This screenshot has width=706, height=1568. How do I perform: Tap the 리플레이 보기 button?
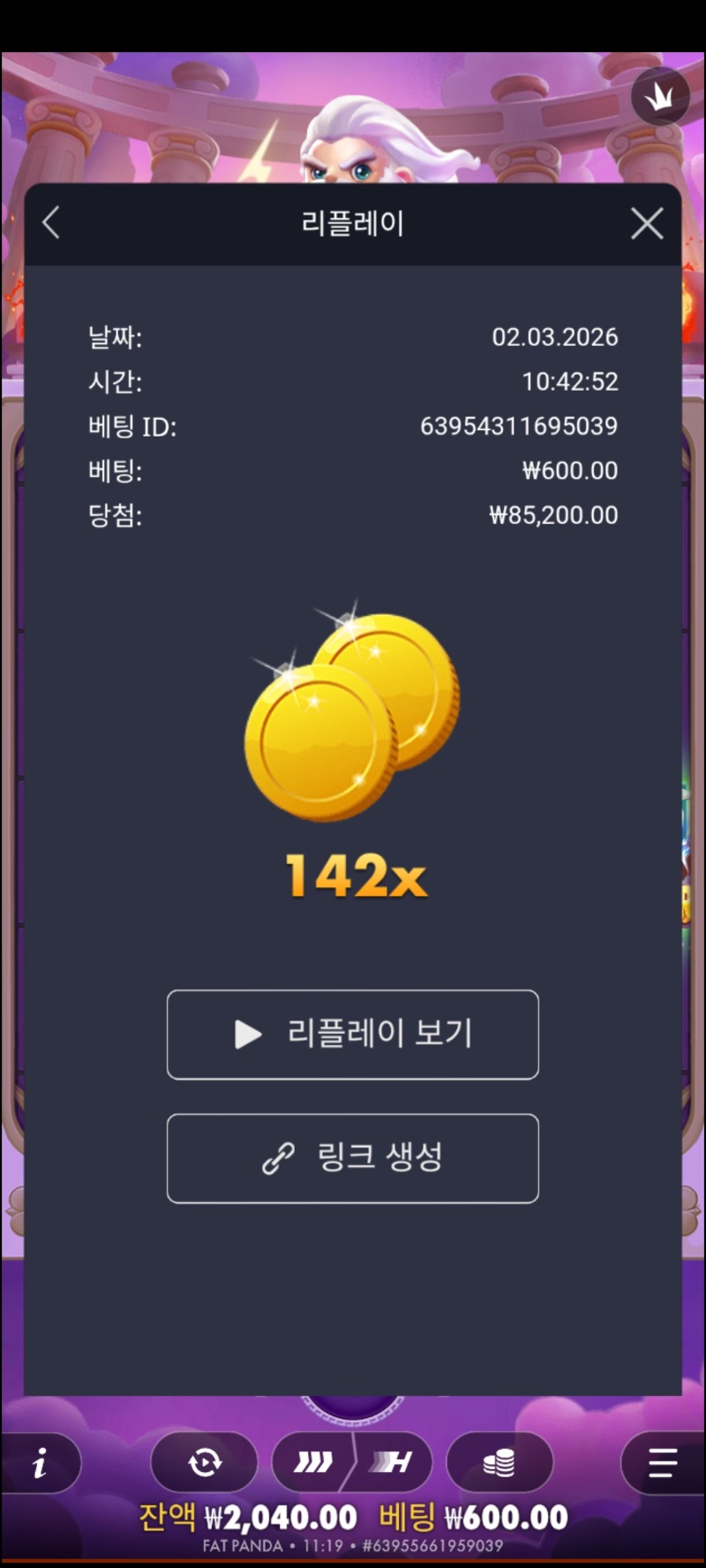tap(353, 1034)
